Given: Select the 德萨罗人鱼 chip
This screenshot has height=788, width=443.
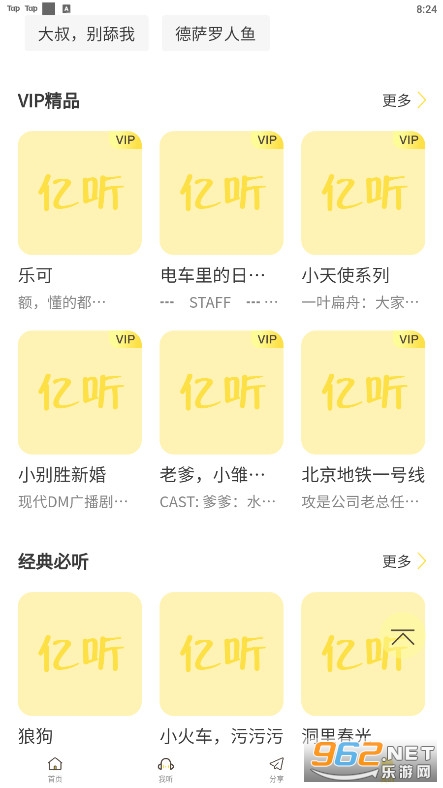Looking at the screenshot, I should [x=215, y=34].
